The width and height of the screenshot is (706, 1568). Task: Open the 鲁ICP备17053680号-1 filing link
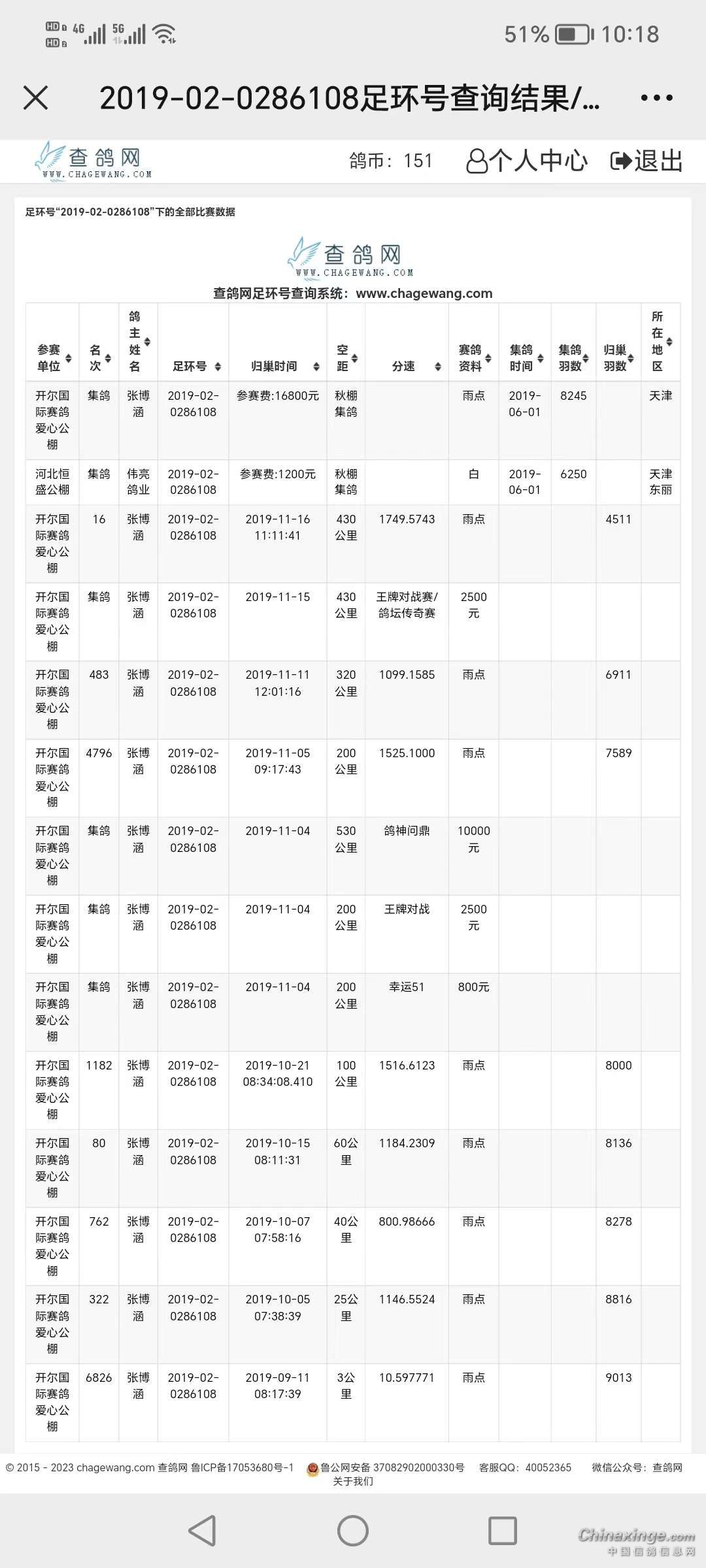coord(242,1467)
